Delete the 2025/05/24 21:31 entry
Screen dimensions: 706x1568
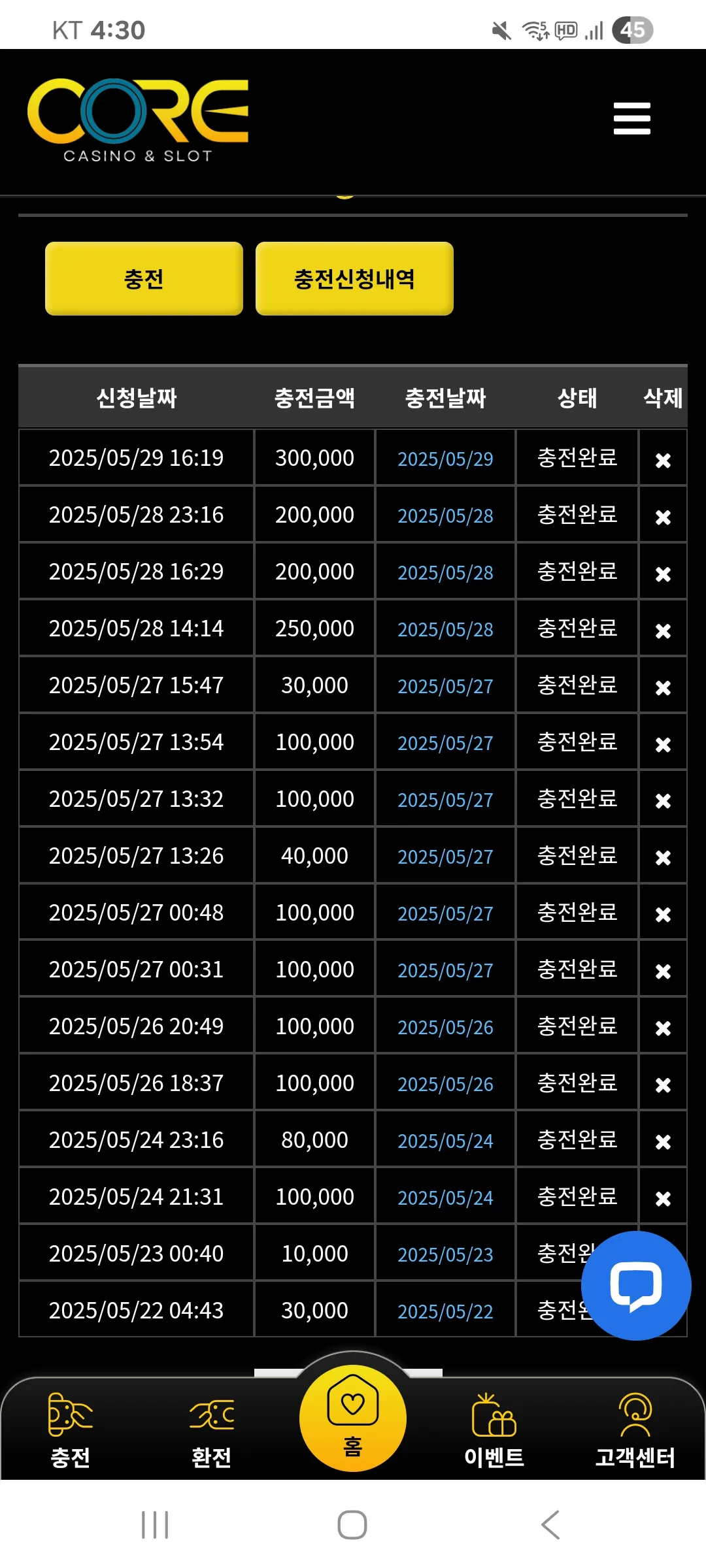point(663,1199)
